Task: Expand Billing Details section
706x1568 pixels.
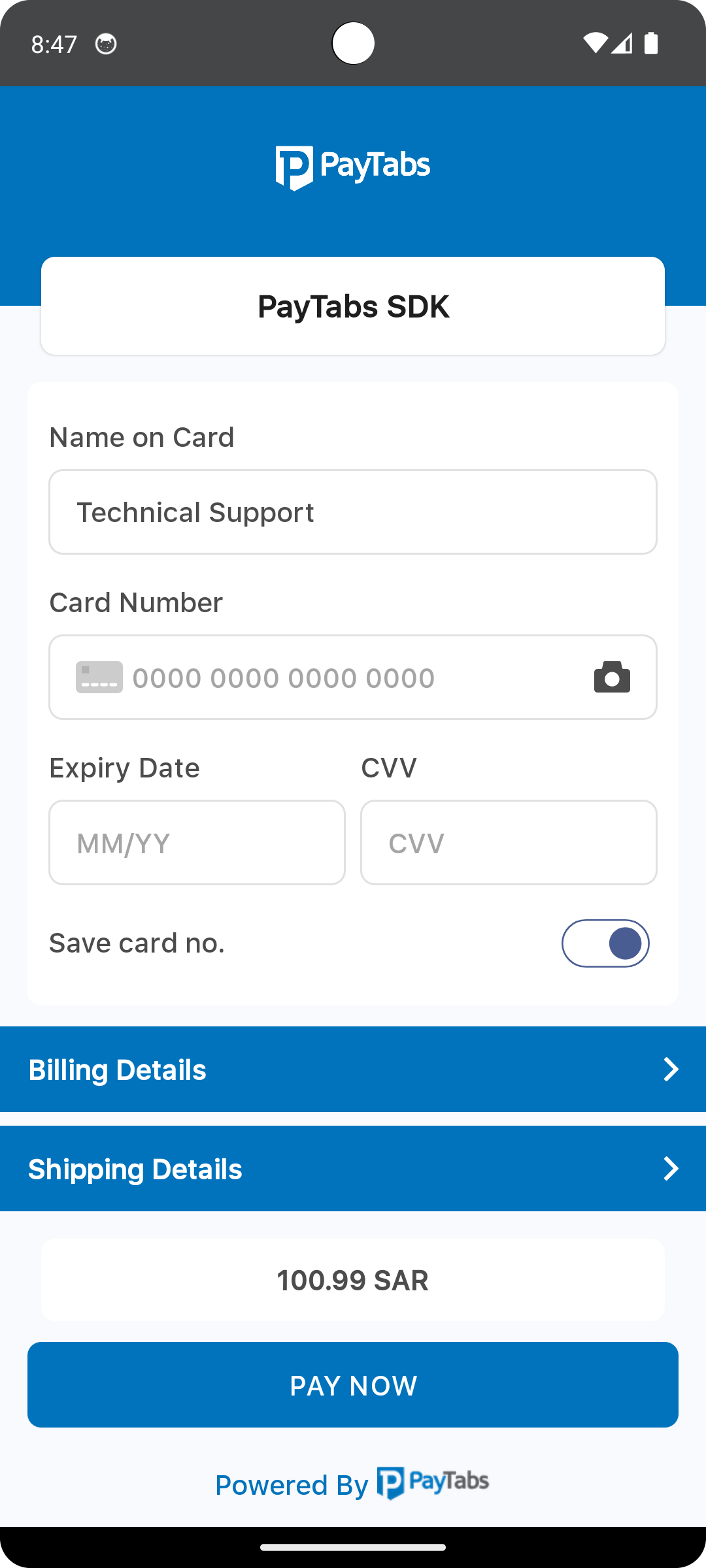Action: pyautogui.click(x=353, y=1070)
